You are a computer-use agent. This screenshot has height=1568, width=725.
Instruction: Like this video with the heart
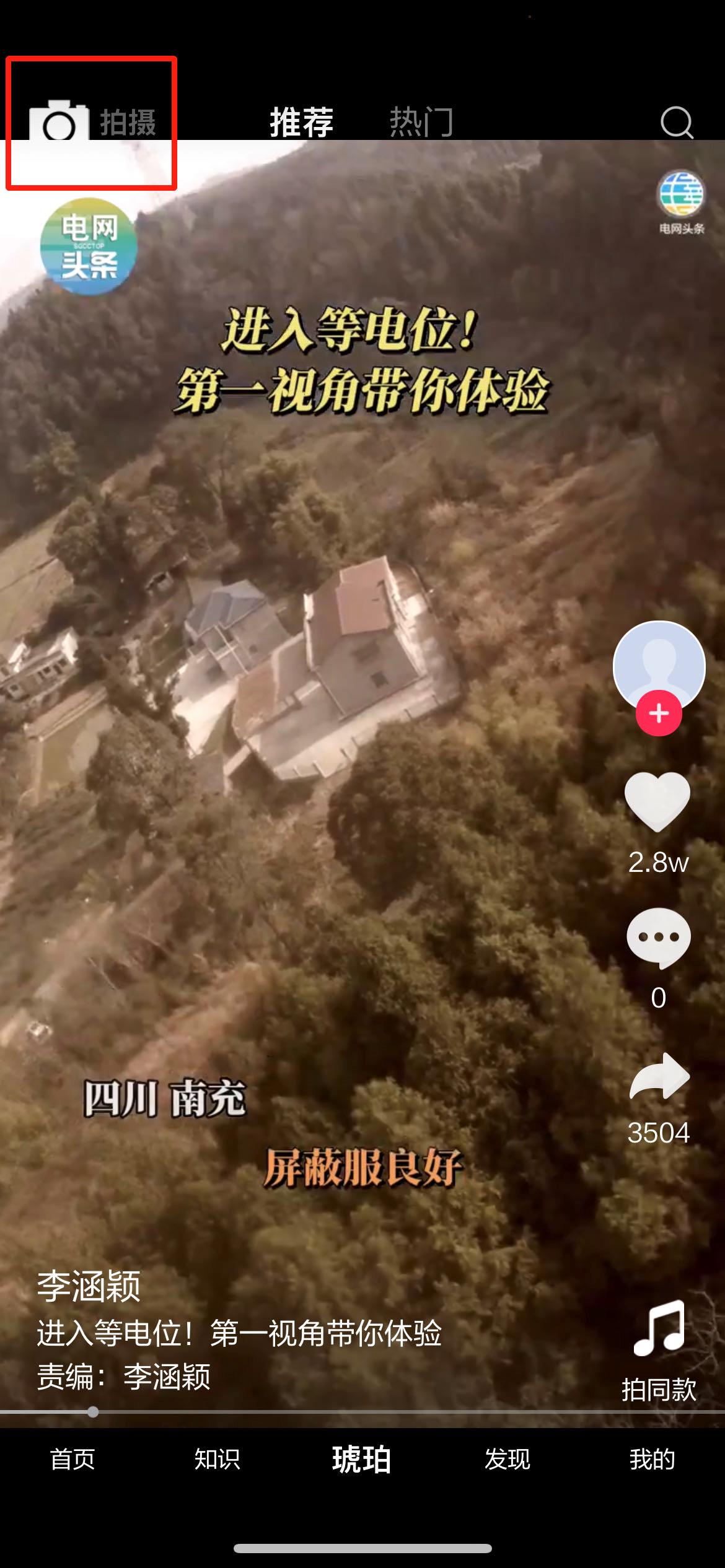pos(657,801)
